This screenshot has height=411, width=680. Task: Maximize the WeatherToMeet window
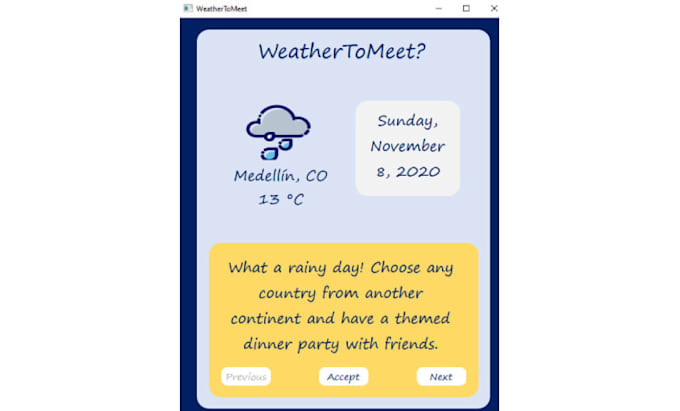[466, 8]
